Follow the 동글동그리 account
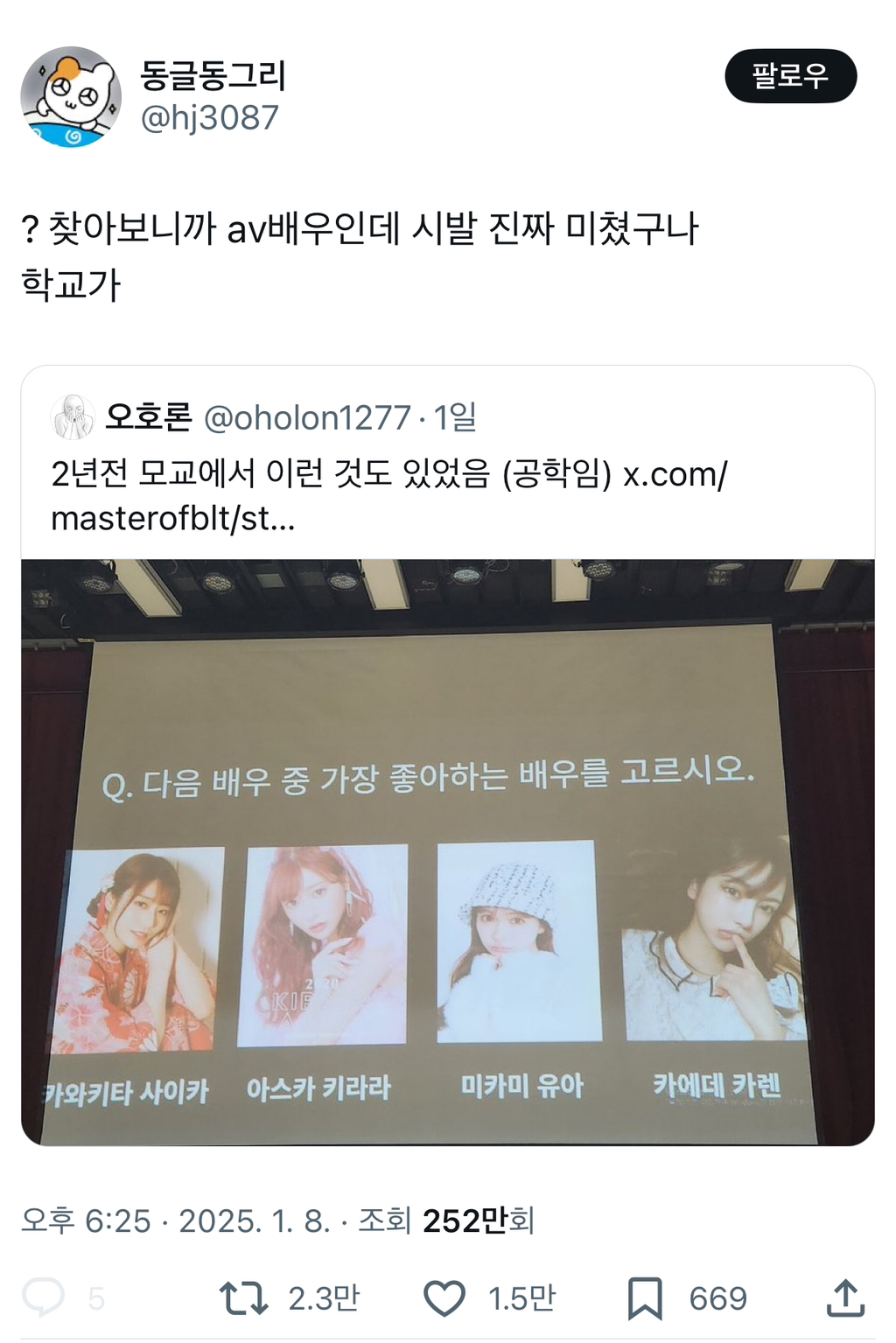 [790, 76]
